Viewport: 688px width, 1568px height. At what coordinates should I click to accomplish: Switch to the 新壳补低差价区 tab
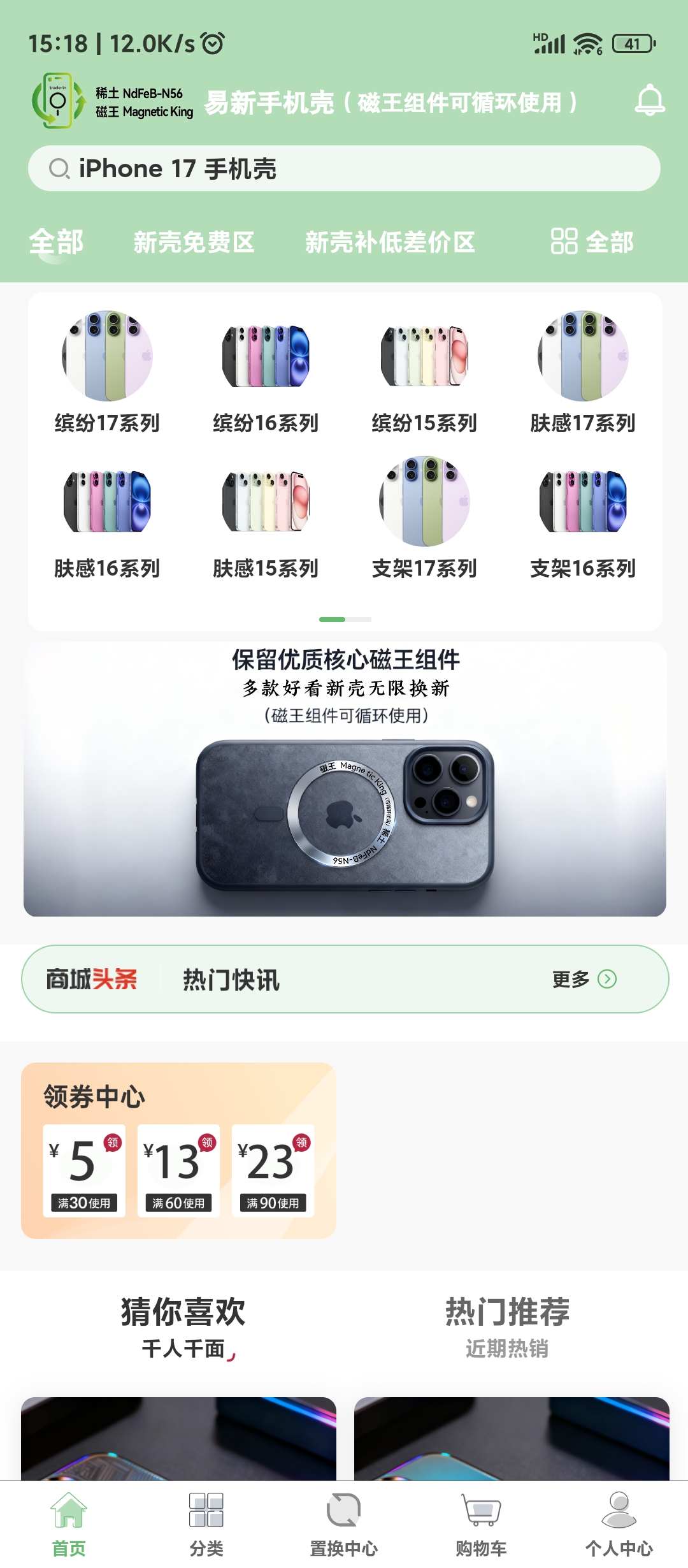[390, 242]
